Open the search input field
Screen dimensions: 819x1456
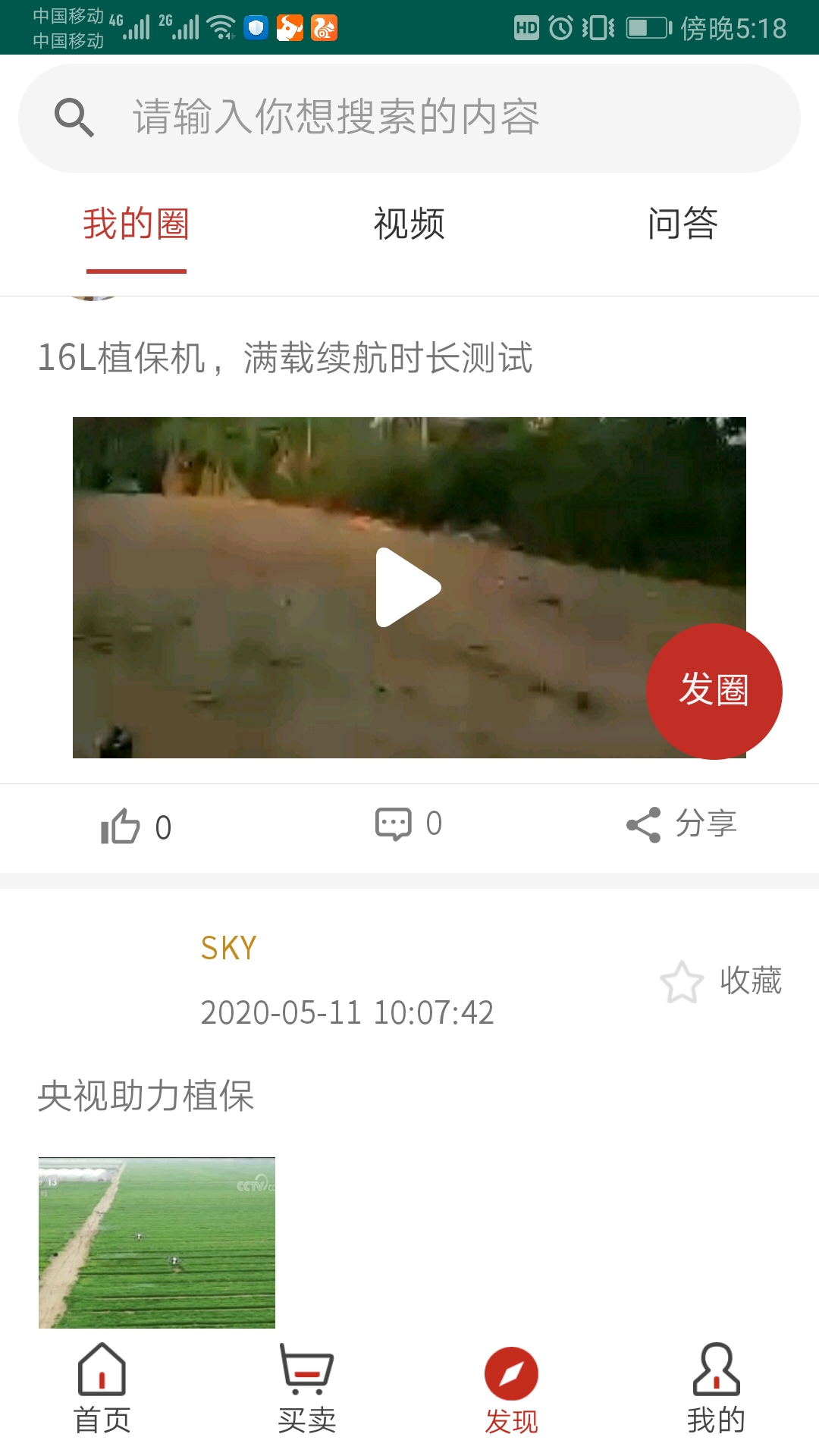click(409, 118)
